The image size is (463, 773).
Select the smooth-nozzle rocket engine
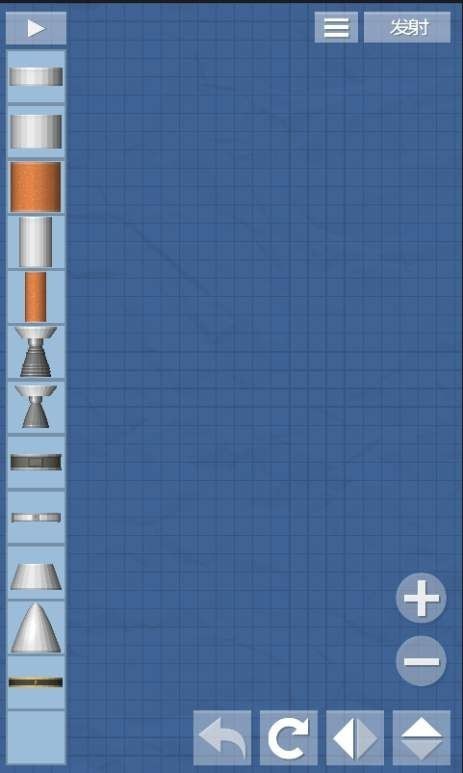click(36, 407)
